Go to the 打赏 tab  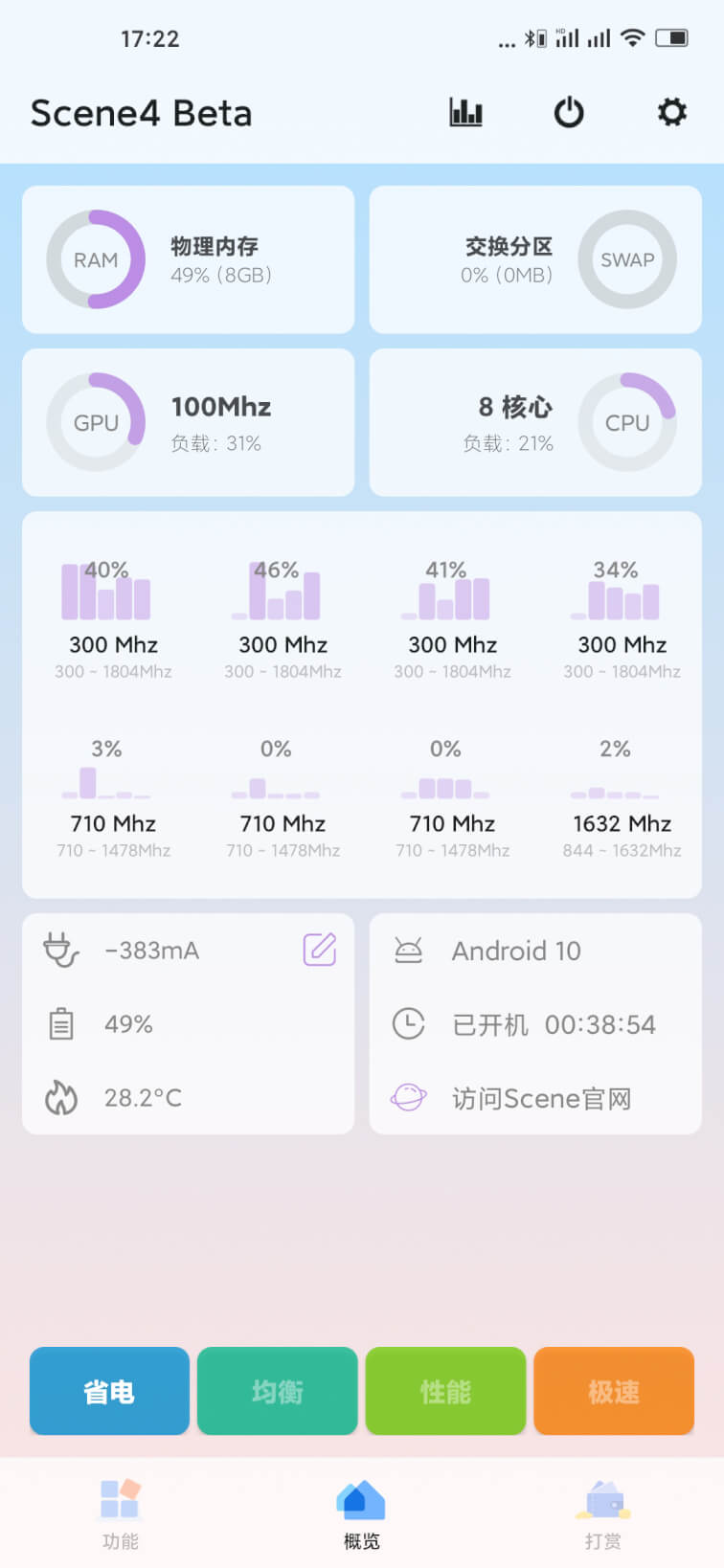coord(603,1513)
